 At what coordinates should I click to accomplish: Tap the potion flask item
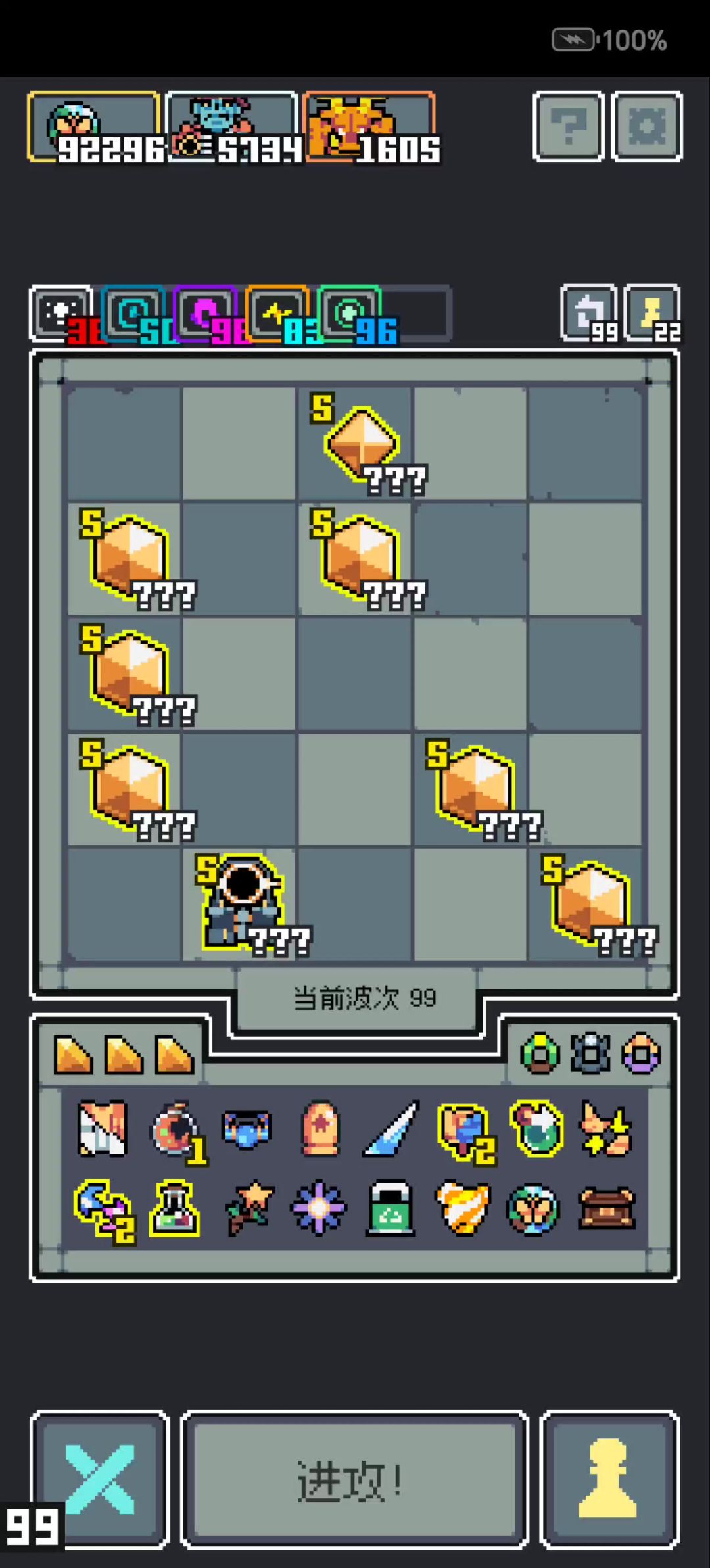click(x=174, y=1208)
